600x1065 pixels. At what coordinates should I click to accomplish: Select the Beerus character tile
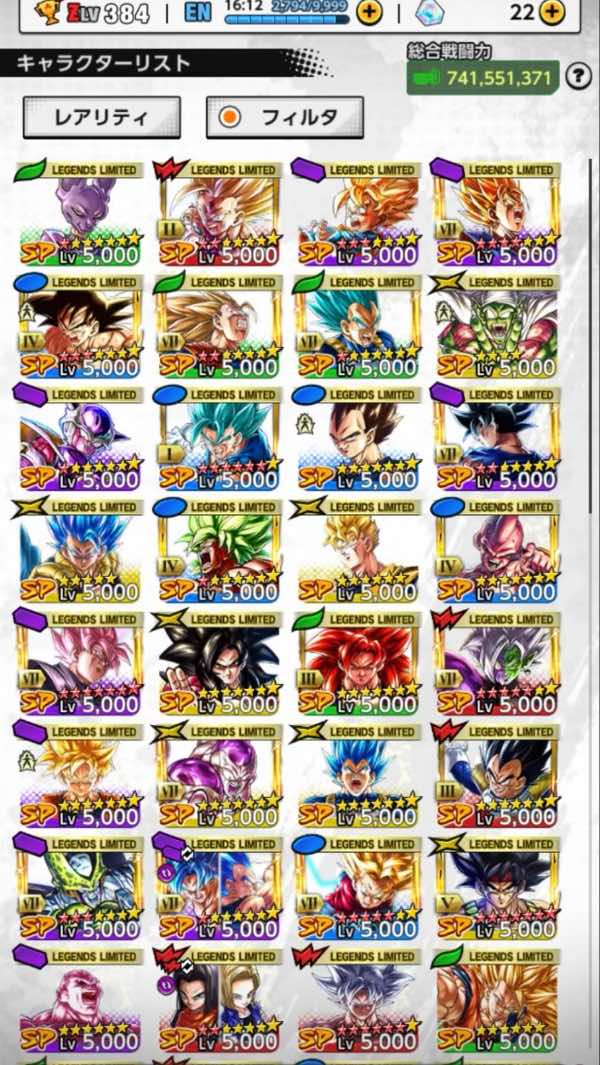point(78,214)
